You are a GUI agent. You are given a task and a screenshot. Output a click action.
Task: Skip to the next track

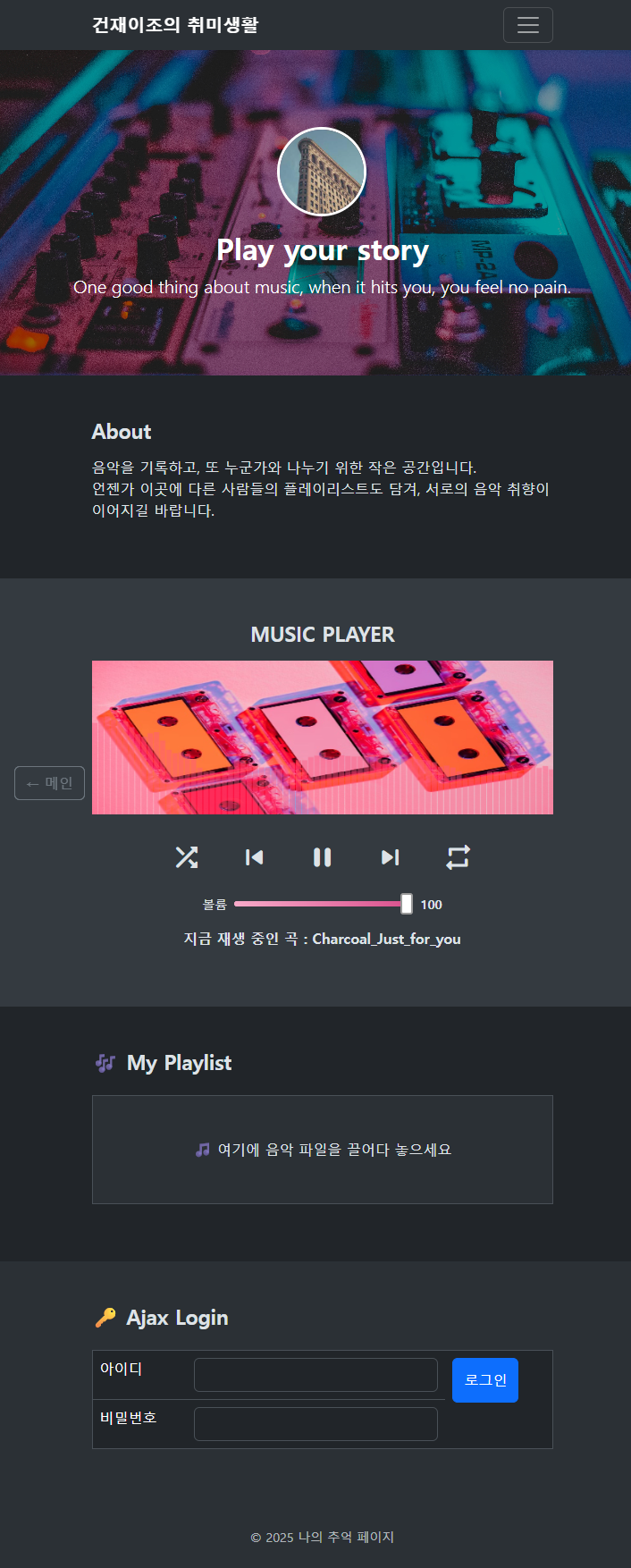click(x=391, y=857)
